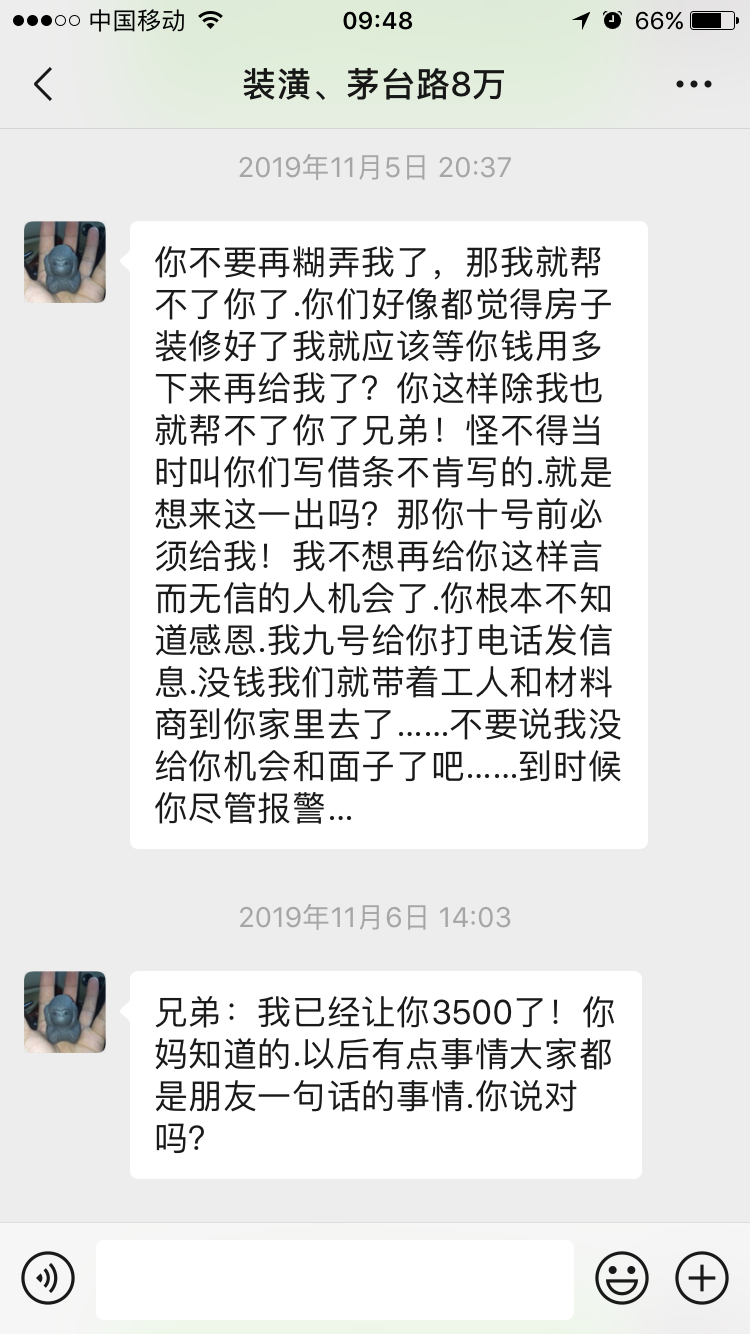Go back to the chat list

click(x=42, y=85)
